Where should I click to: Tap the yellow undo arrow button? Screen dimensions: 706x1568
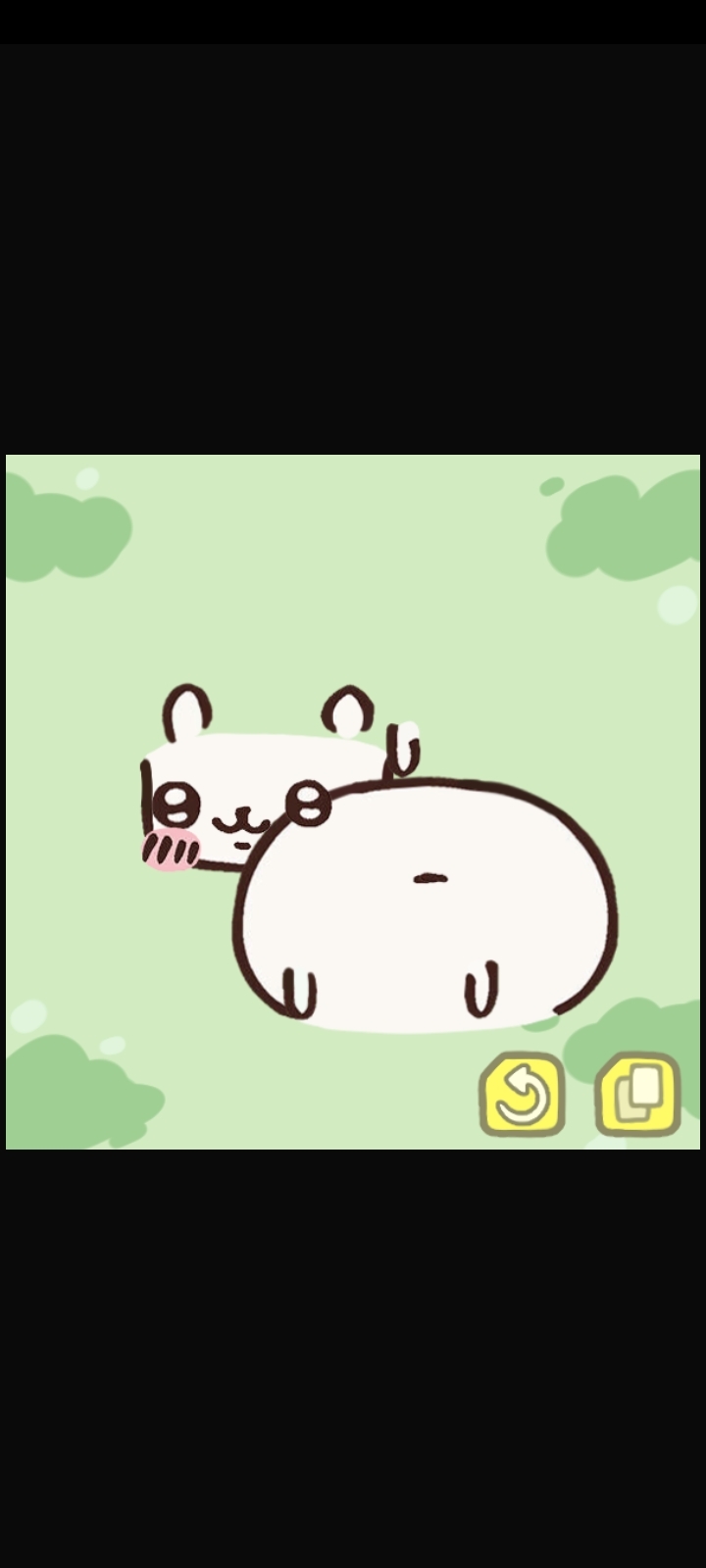click(522, 1095)
